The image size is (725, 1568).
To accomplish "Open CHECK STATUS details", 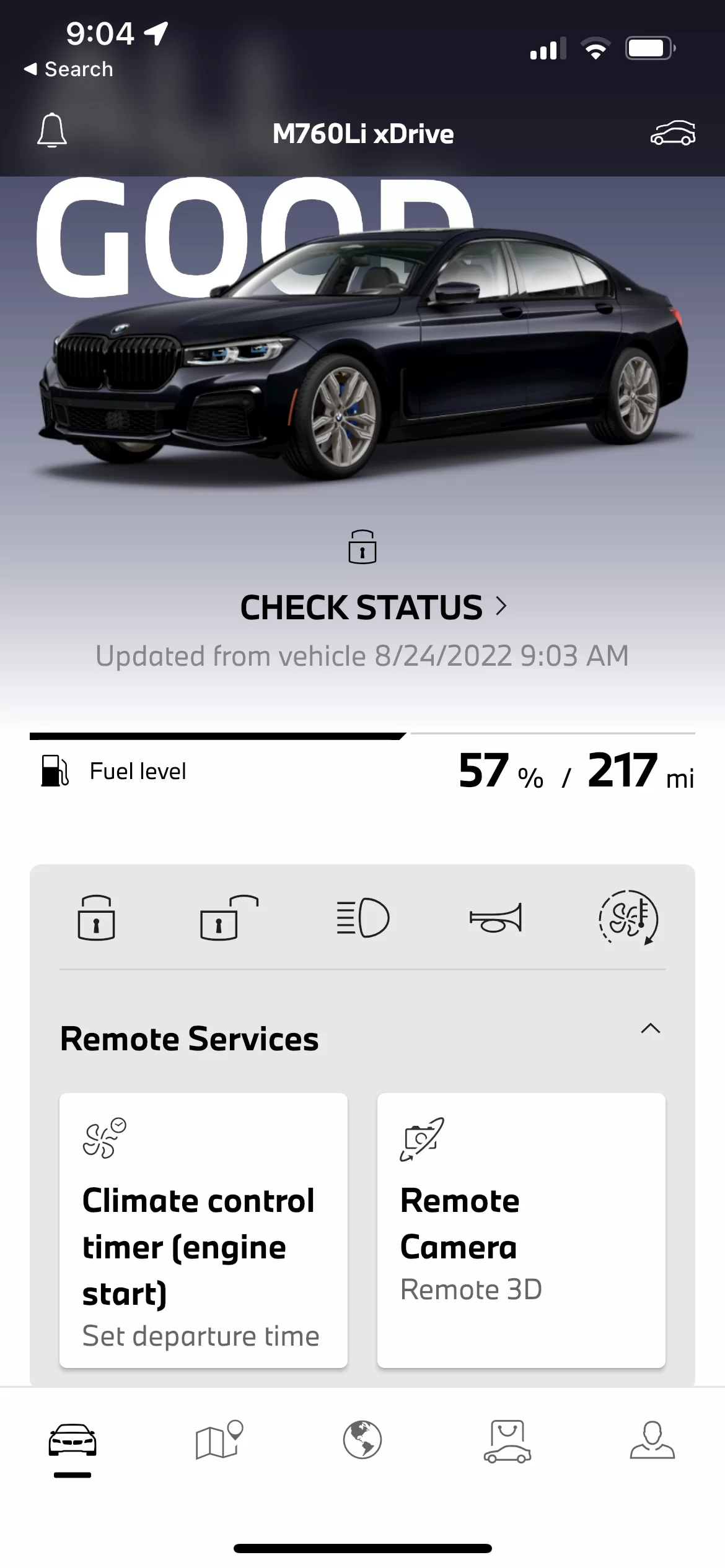I will tap(373, 608).
